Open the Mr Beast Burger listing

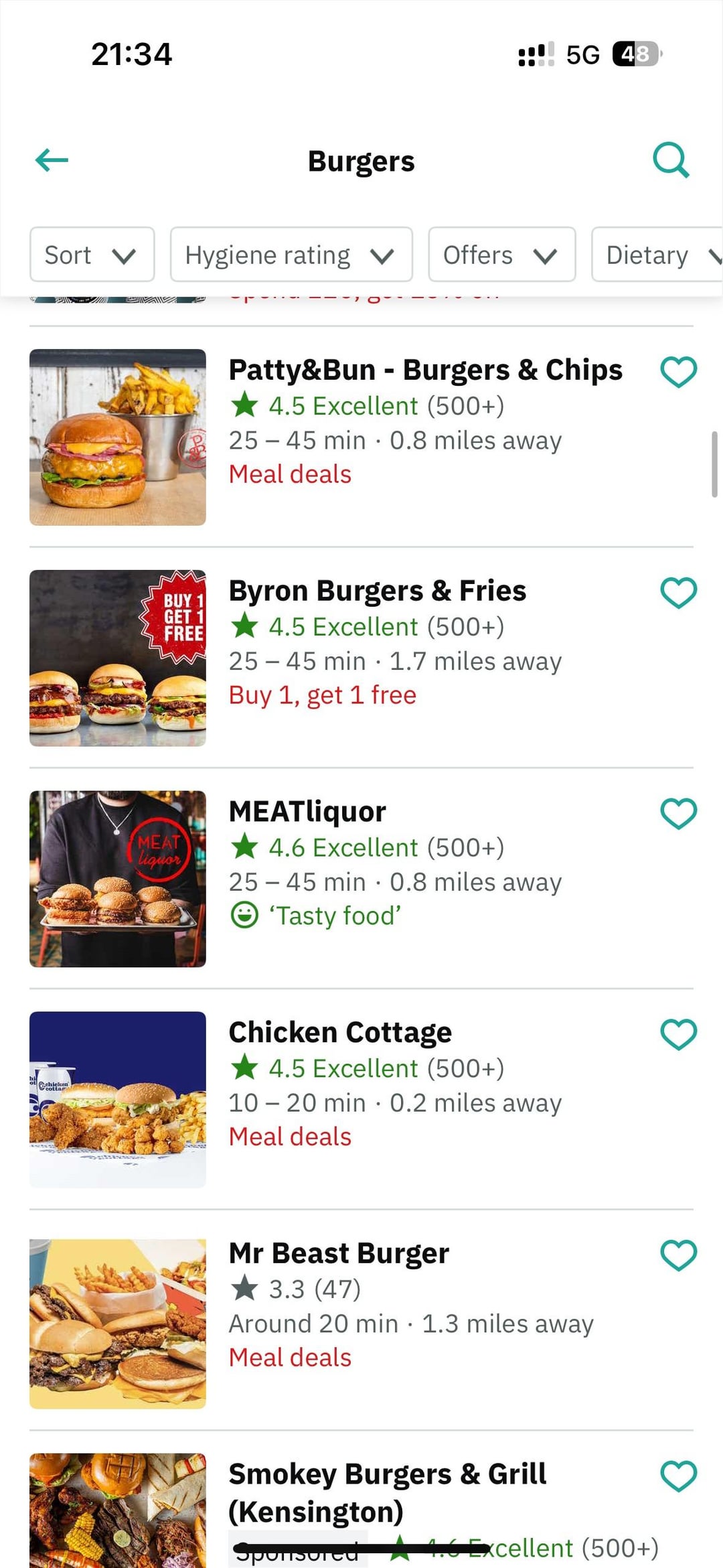pos(339,1254)
